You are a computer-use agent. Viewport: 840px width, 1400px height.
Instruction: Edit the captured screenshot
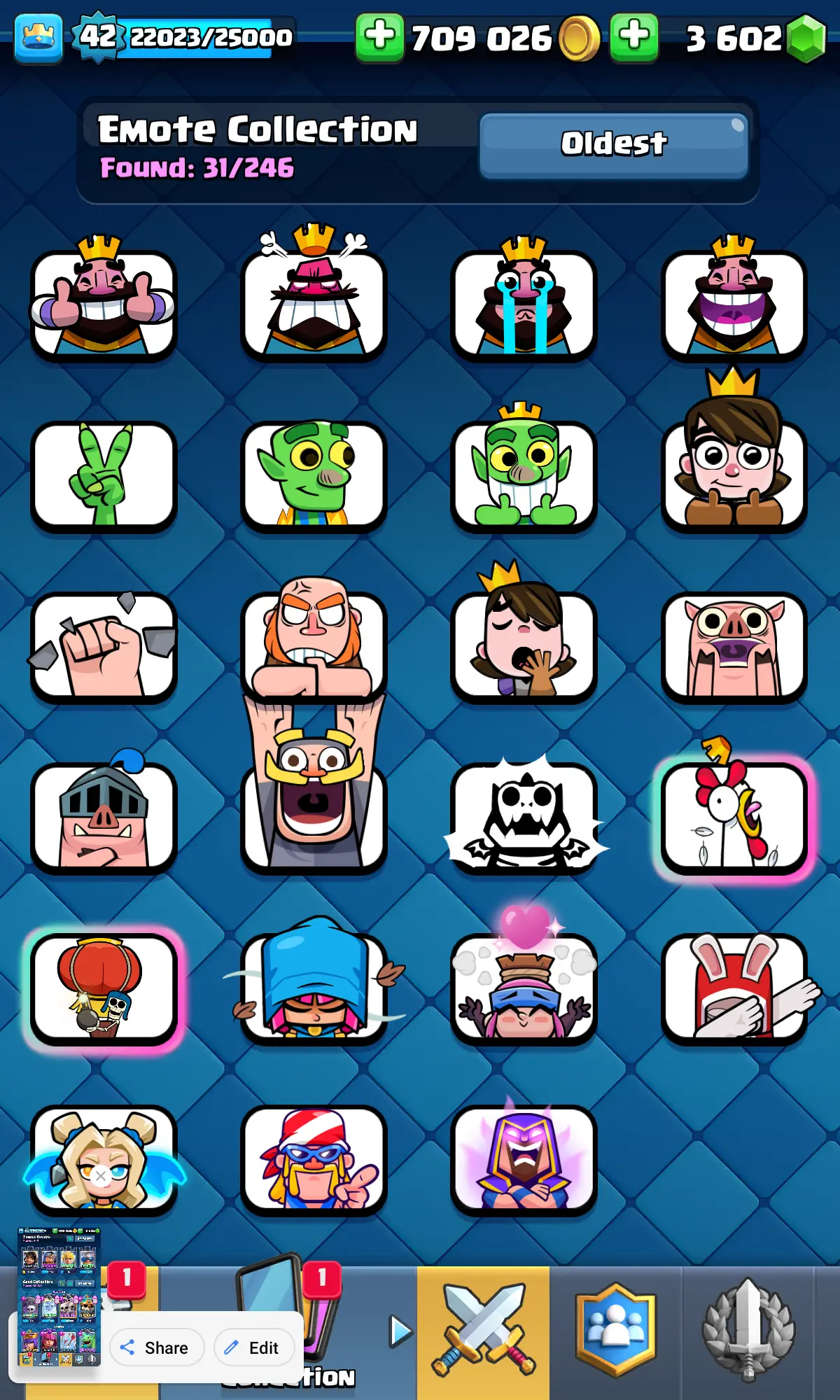[254, 1347]
